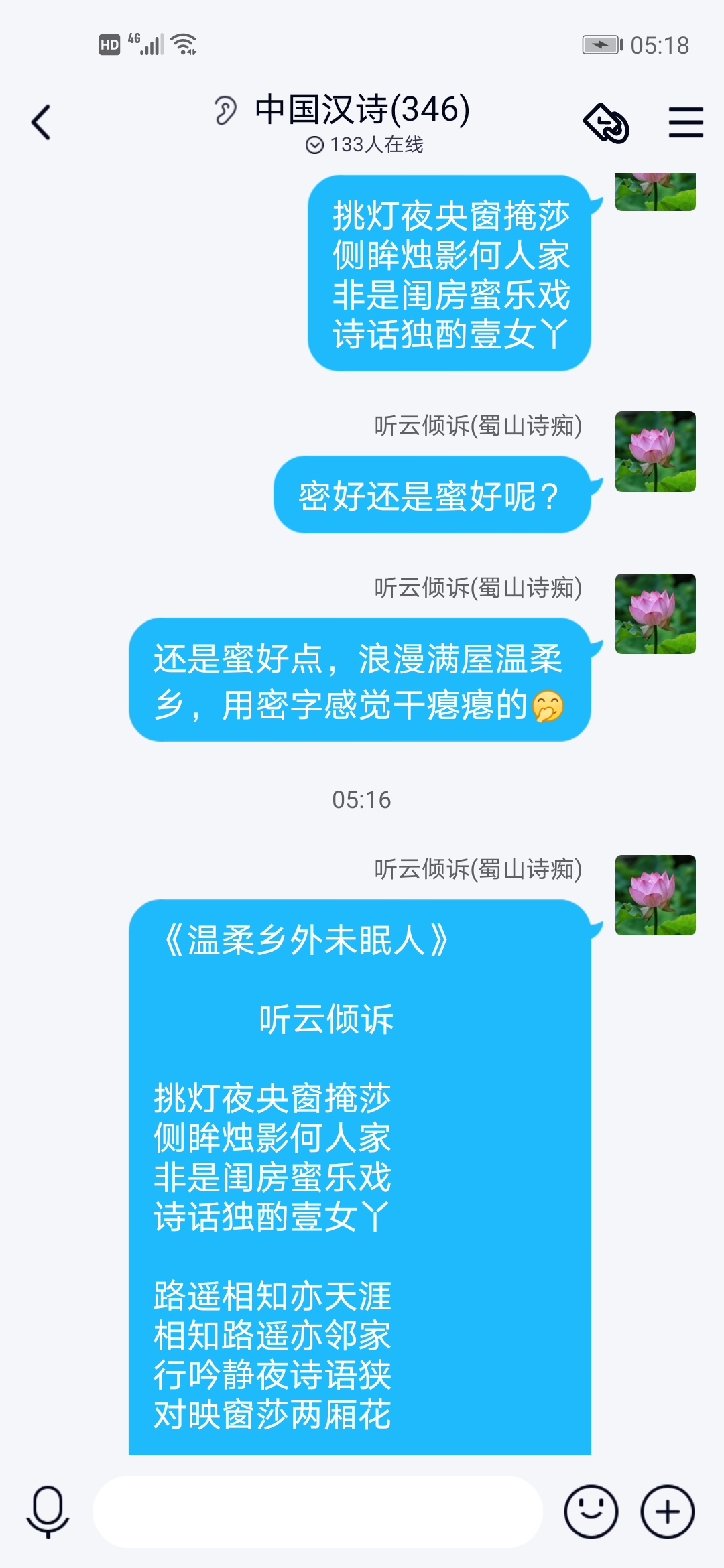Viewport: 724px width, 1568px height.
Task: Tap the avatar beside 密好还是蜜好呢？
Action: (x=655, y=452)
